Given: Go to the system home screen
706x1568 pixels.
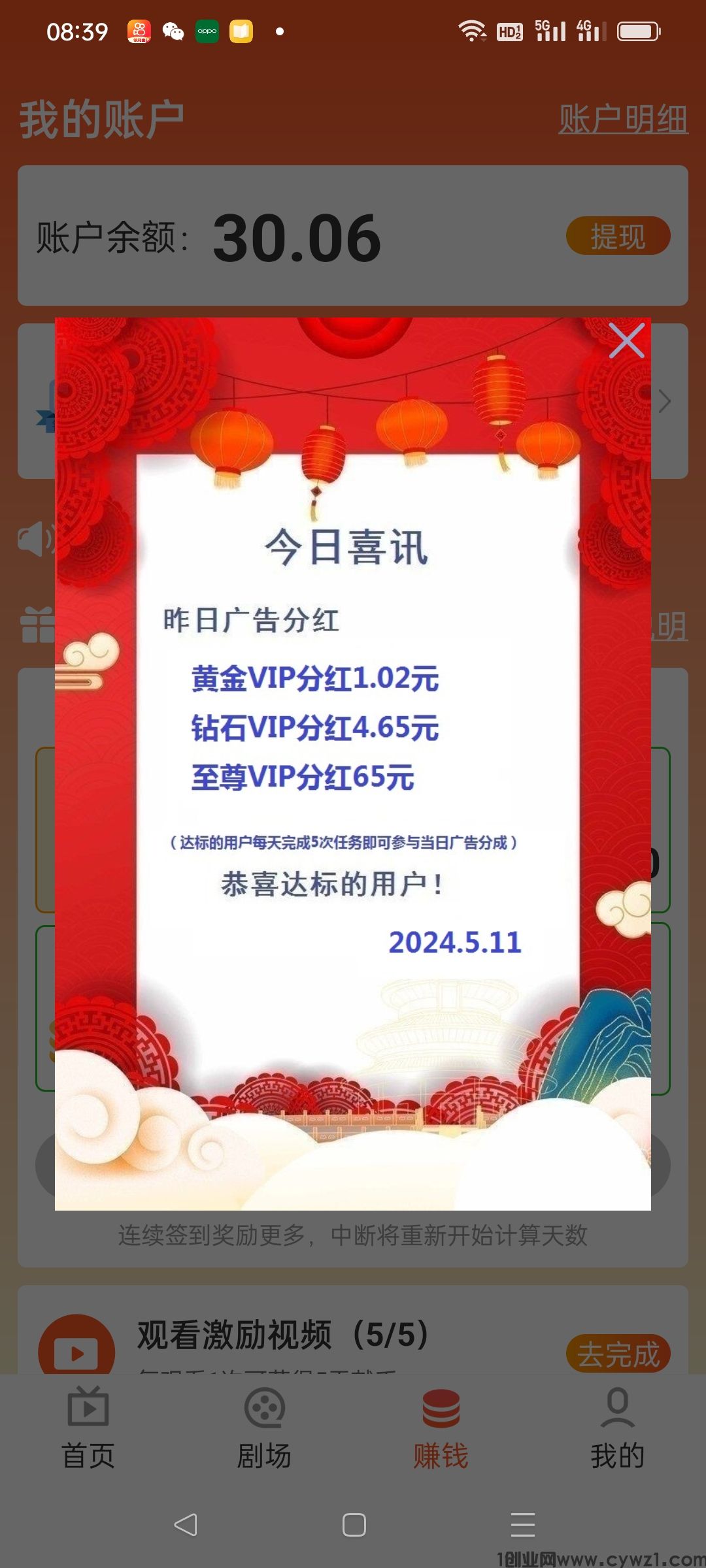Looking at the screenshot, I should click(x=354, y=1525).
